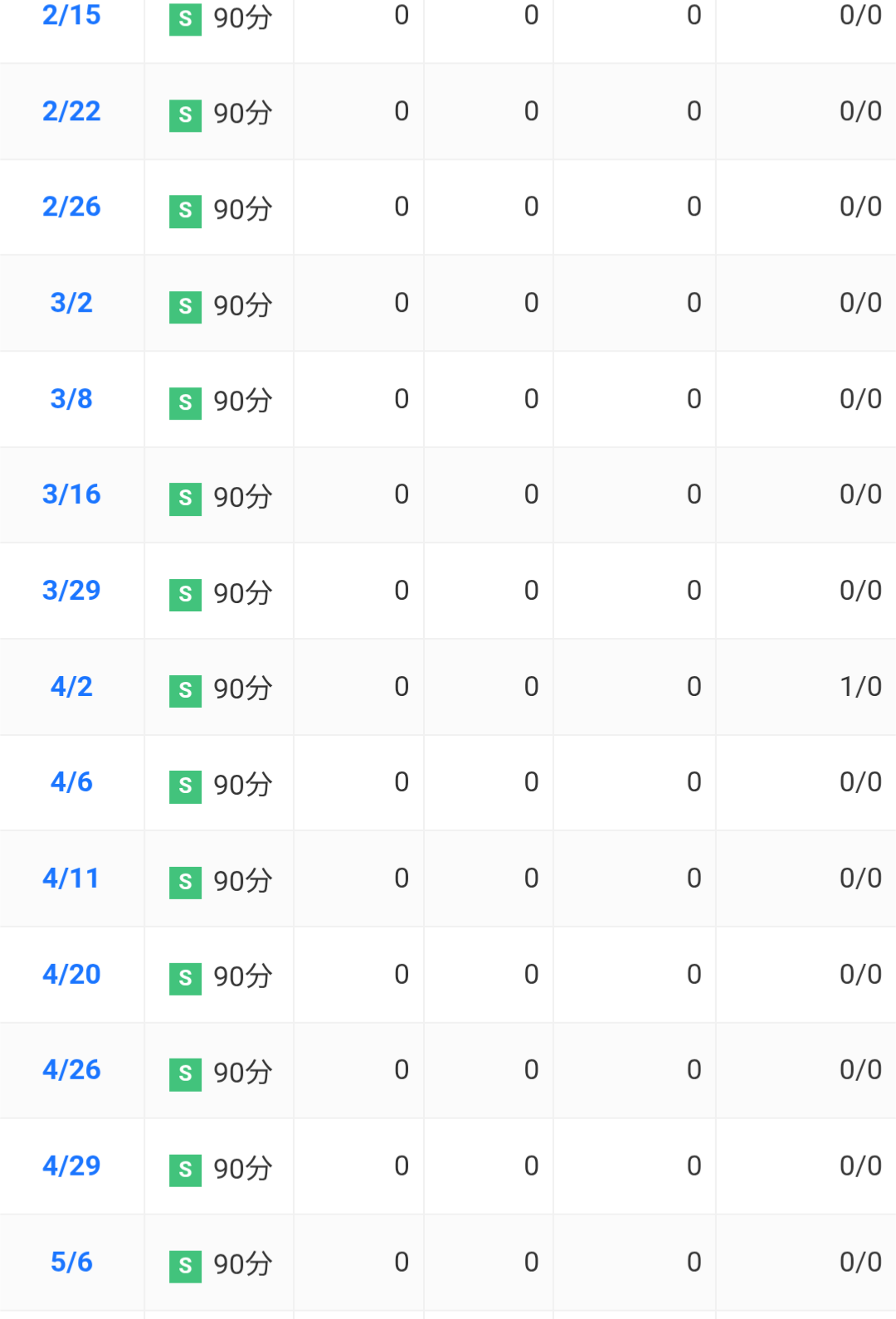
Task: Open the 2/22 match date link
Action: click(71, 111)
